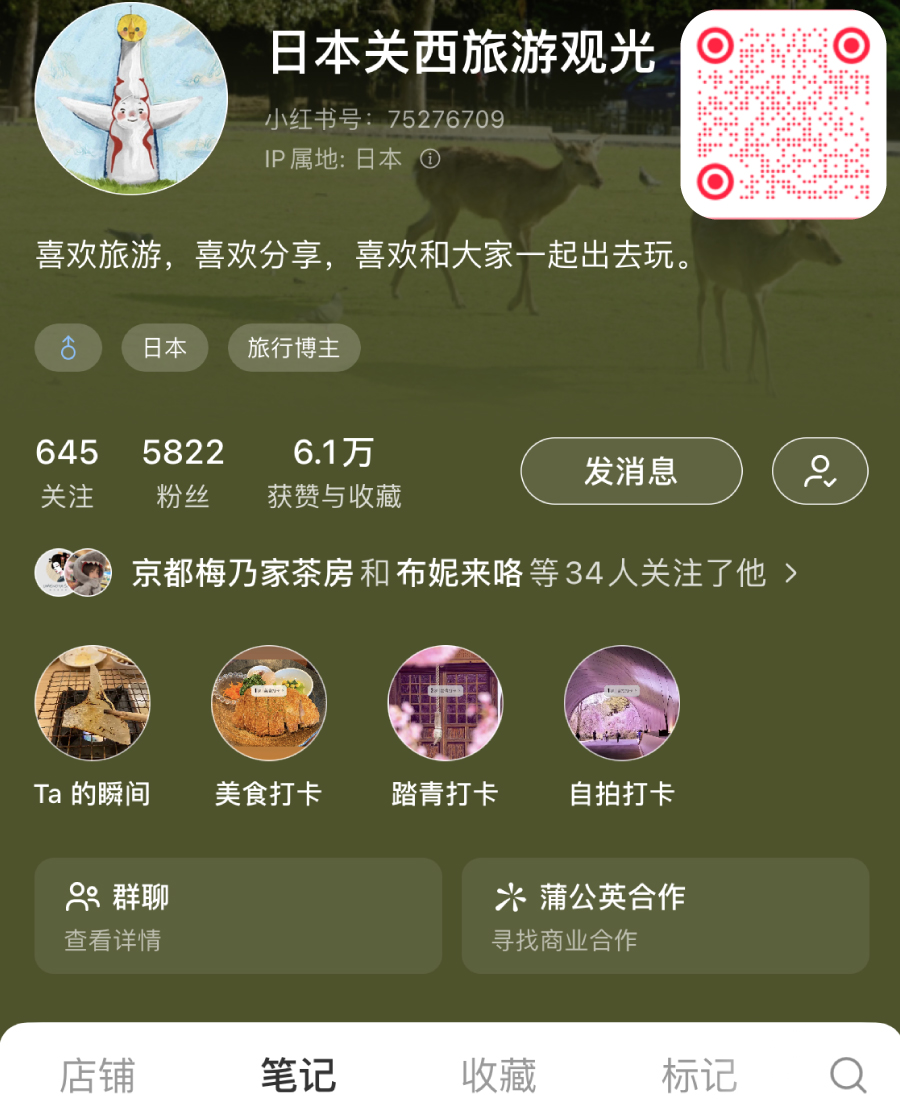
Task: Tap the IP location info icon
Action: tap(430, 159)
